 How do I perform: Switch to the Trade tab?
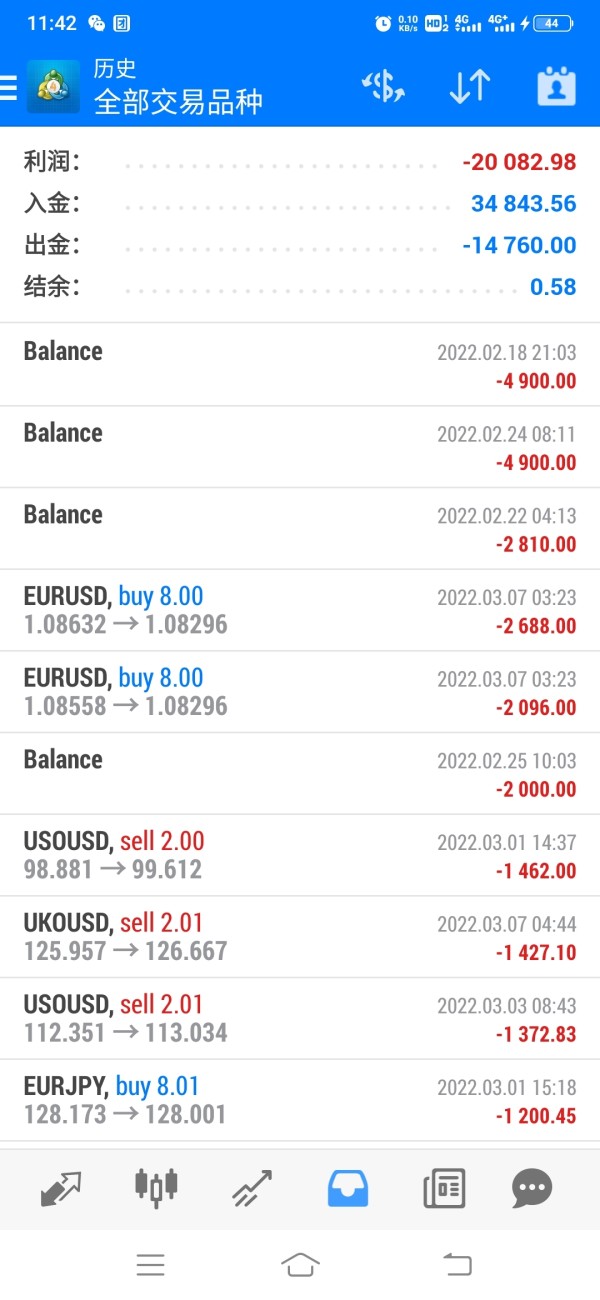252,1187
